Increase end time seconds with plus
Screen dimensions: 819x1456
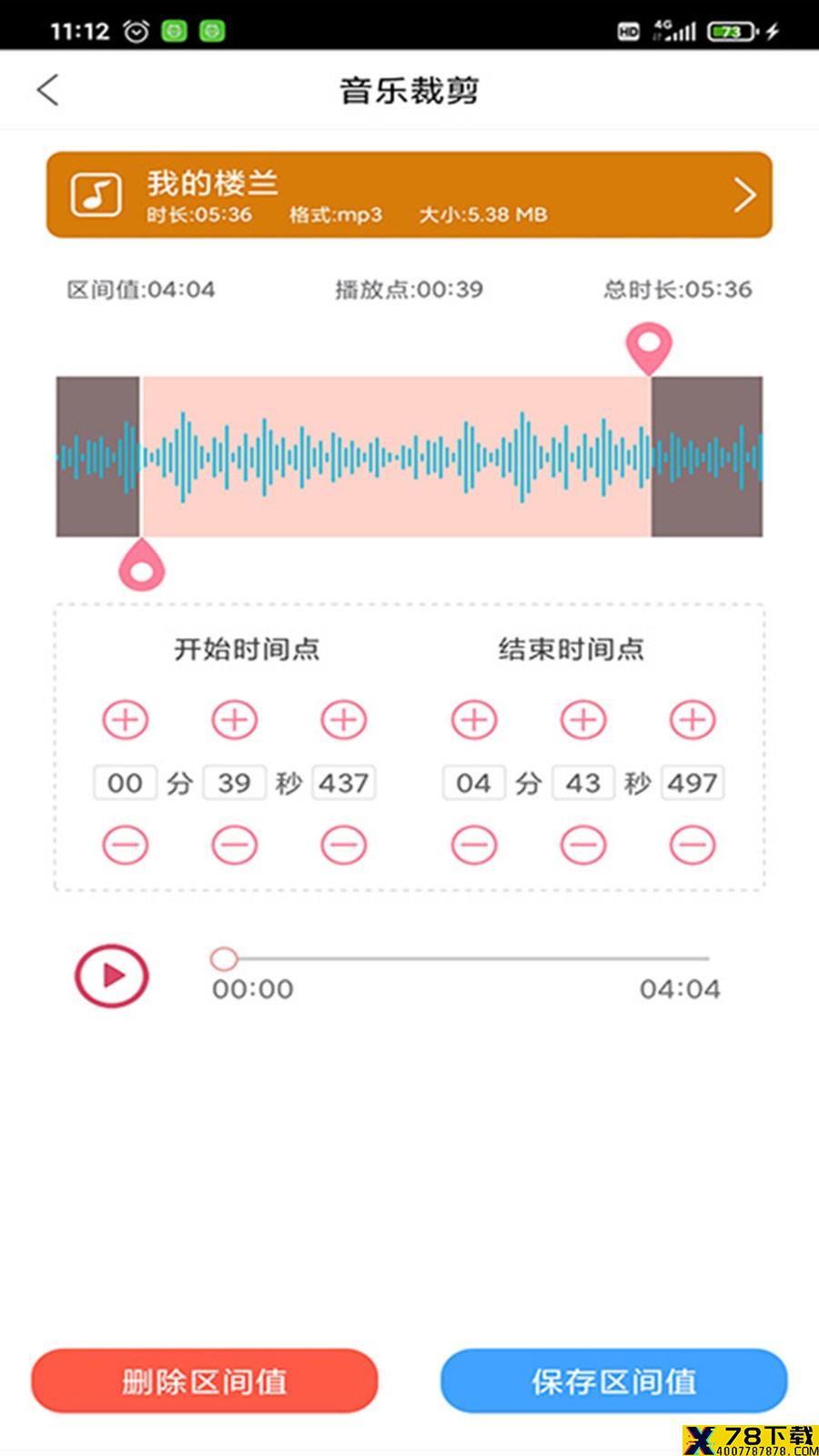point(583,720)
